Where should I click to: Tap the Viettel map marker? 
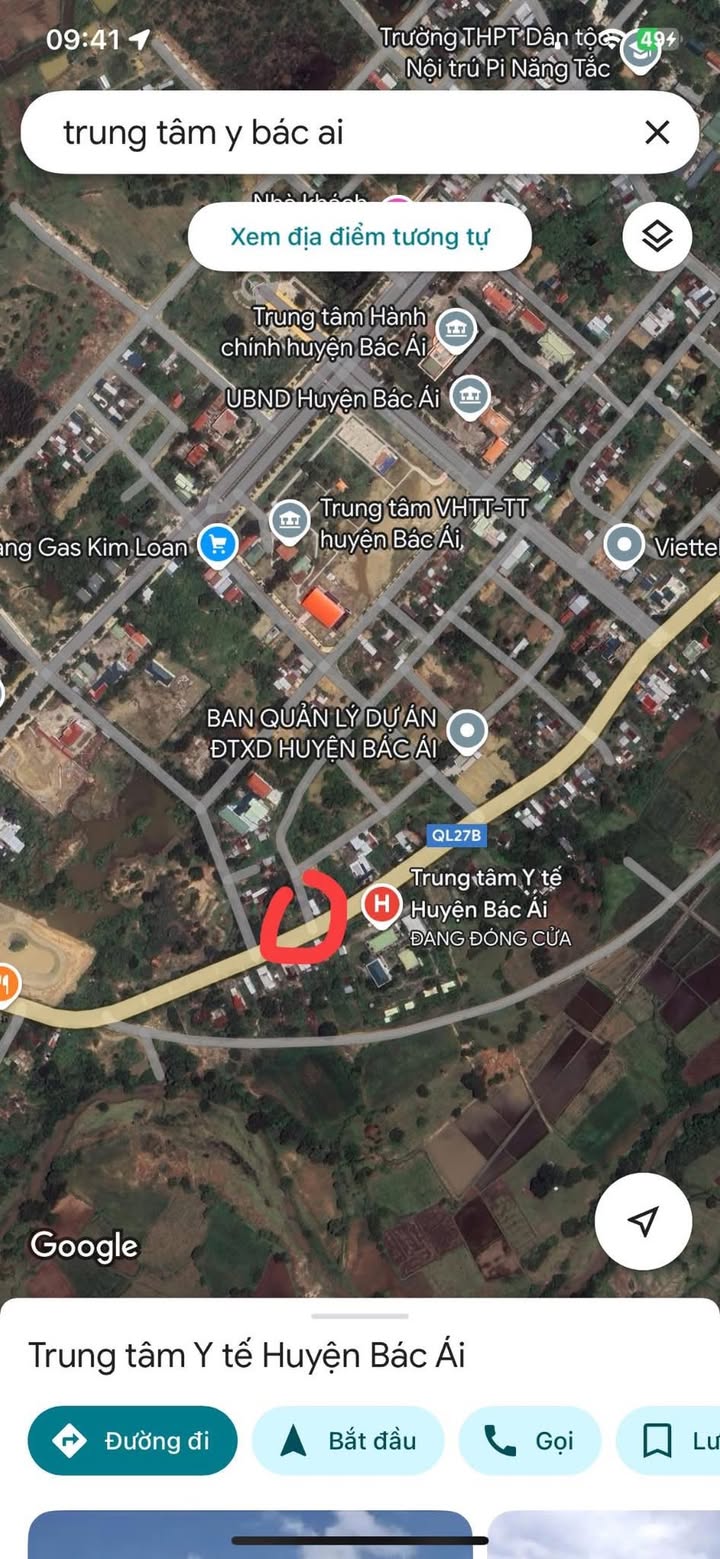point(624,545)
